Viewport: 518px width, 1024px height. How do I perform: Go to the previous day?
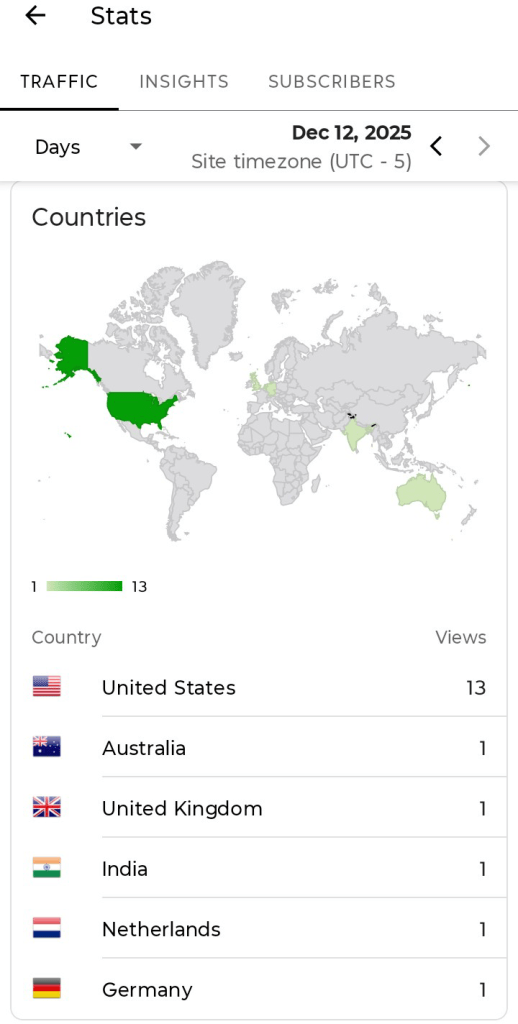point(436,147)
